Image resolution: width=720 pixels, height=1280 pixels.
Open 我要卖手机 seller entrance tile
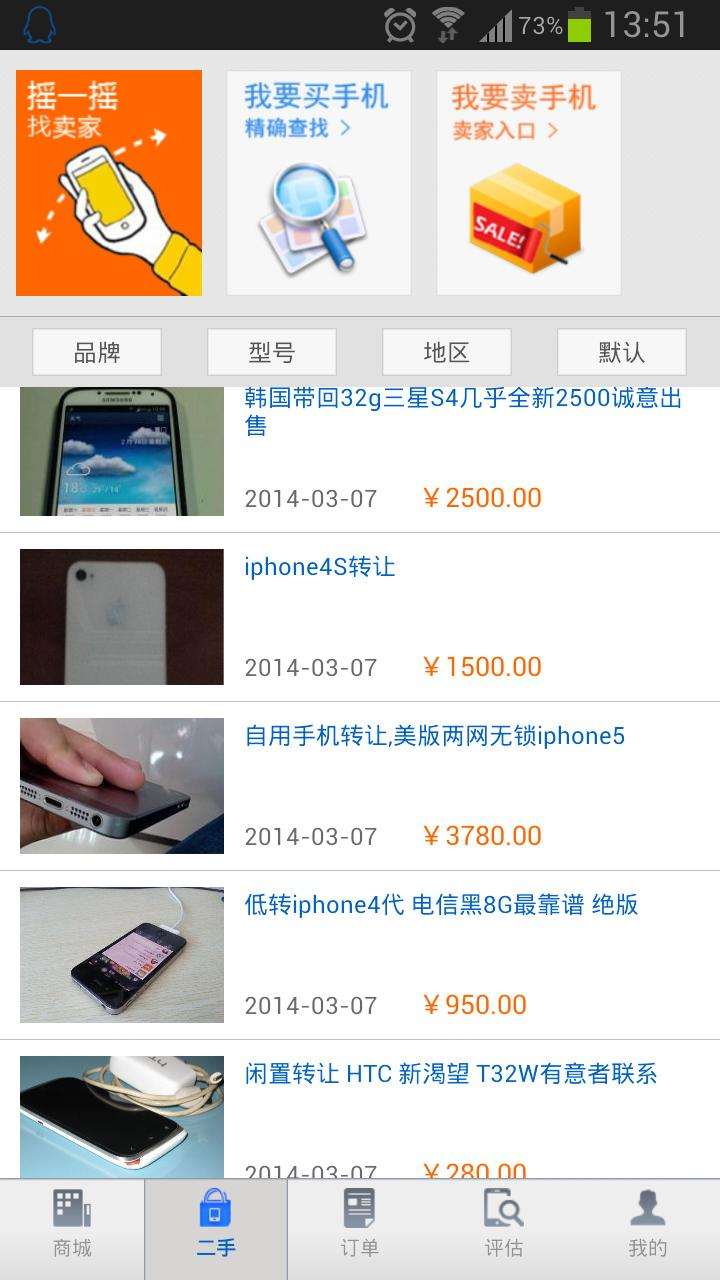pyautogui.click(x=528, y=183)
